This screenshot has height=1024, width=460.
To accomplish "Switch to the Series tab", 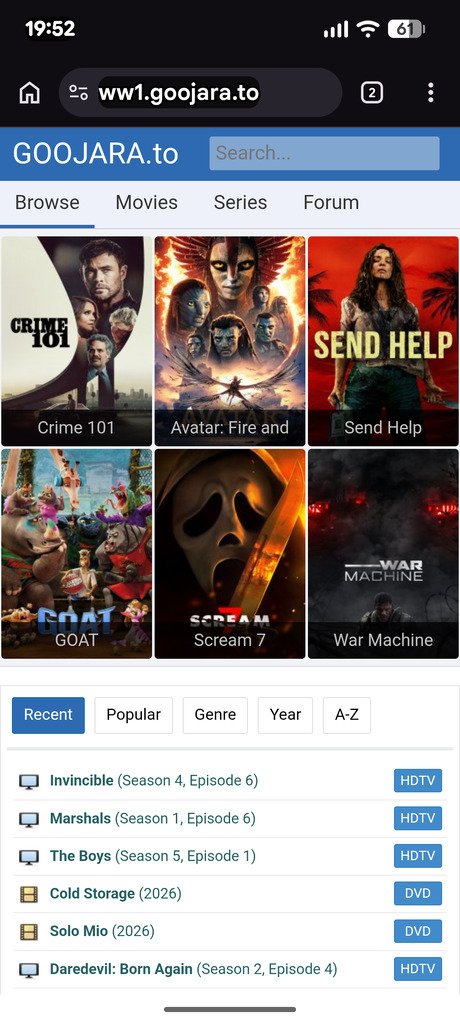I will point(240,202).
